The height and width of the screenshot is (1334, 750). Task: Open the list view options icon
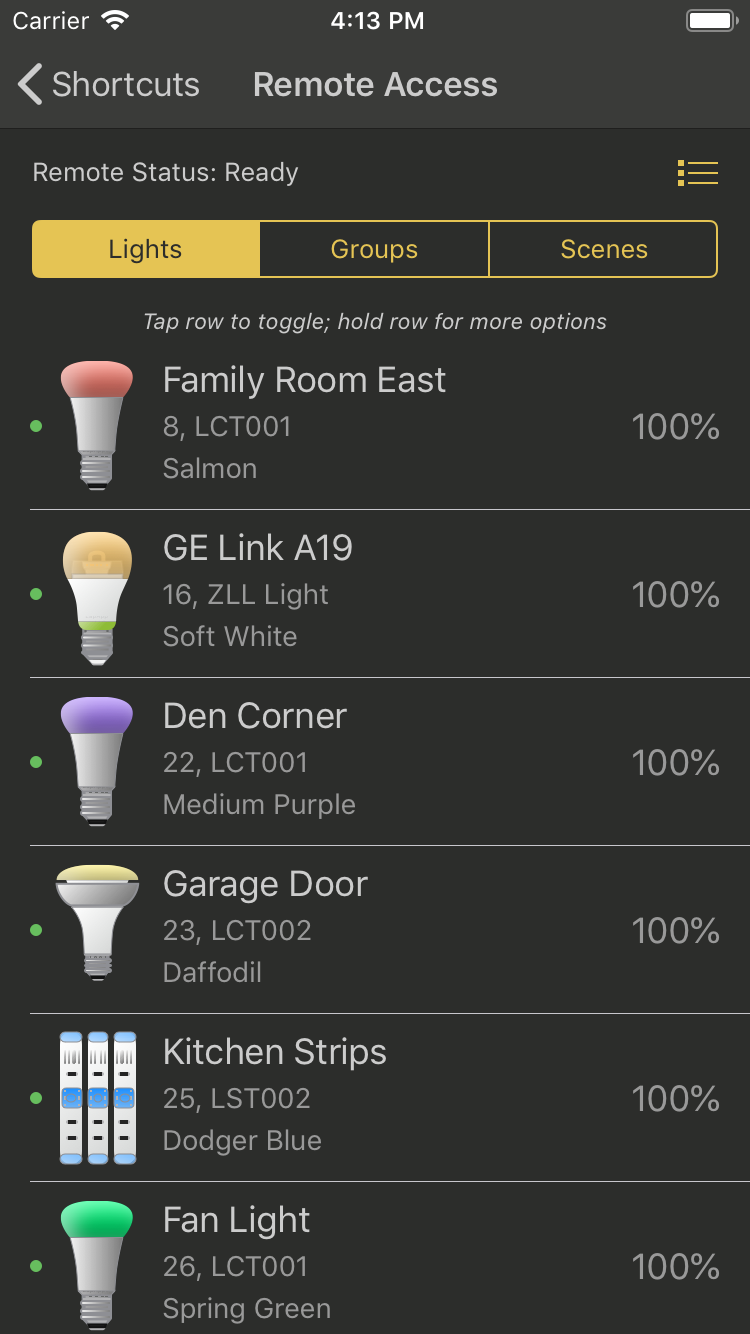tap(698, 173)
